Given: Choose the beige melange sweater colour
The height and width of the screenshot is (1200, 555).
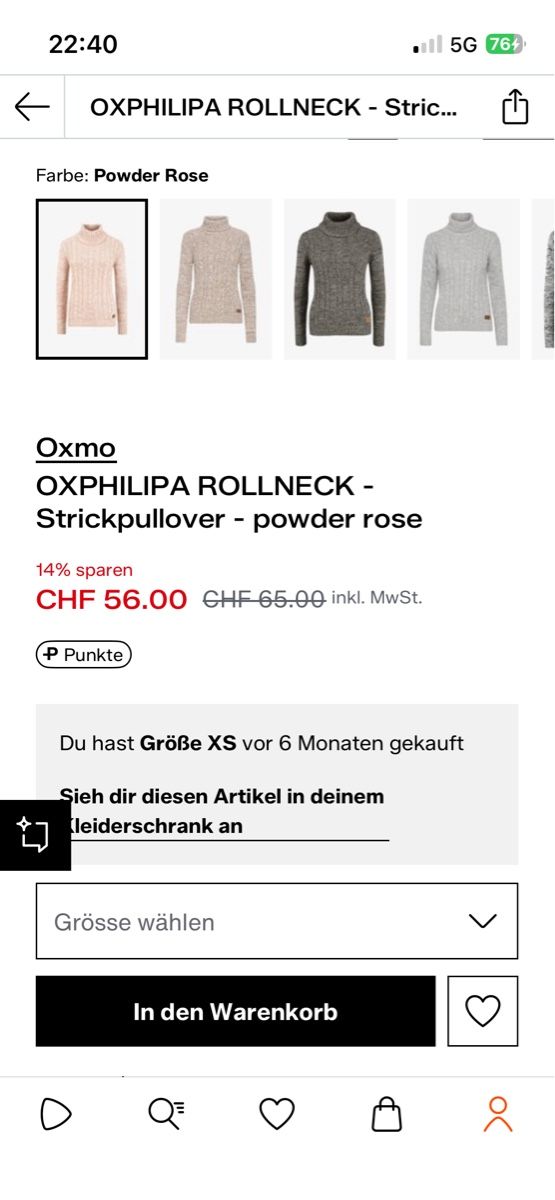Looking at the screenshot, I should [x=216, y=279].
